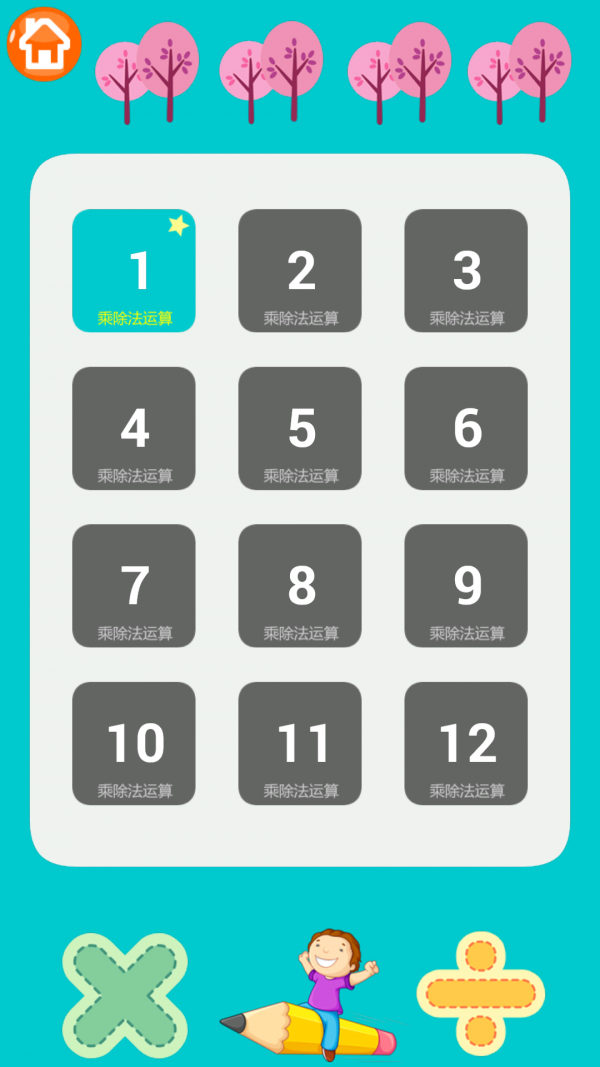The height and width of the screenshot is (1067, 600).
Task: Go to the home screen via house icon
Action: (43, 44)
